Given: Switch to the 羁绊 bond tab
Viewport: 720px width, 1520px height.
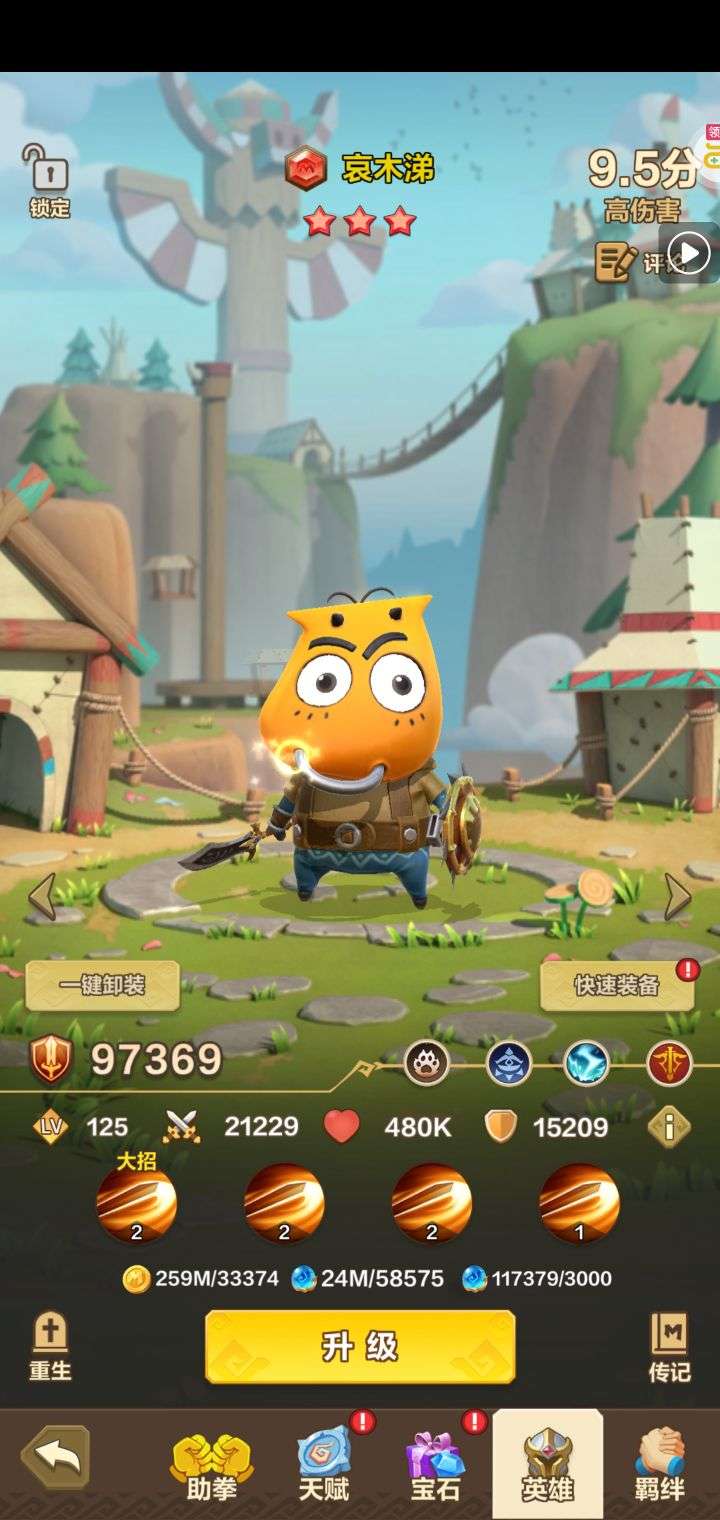Looking at the screenshot, I should click(660, 1466).
